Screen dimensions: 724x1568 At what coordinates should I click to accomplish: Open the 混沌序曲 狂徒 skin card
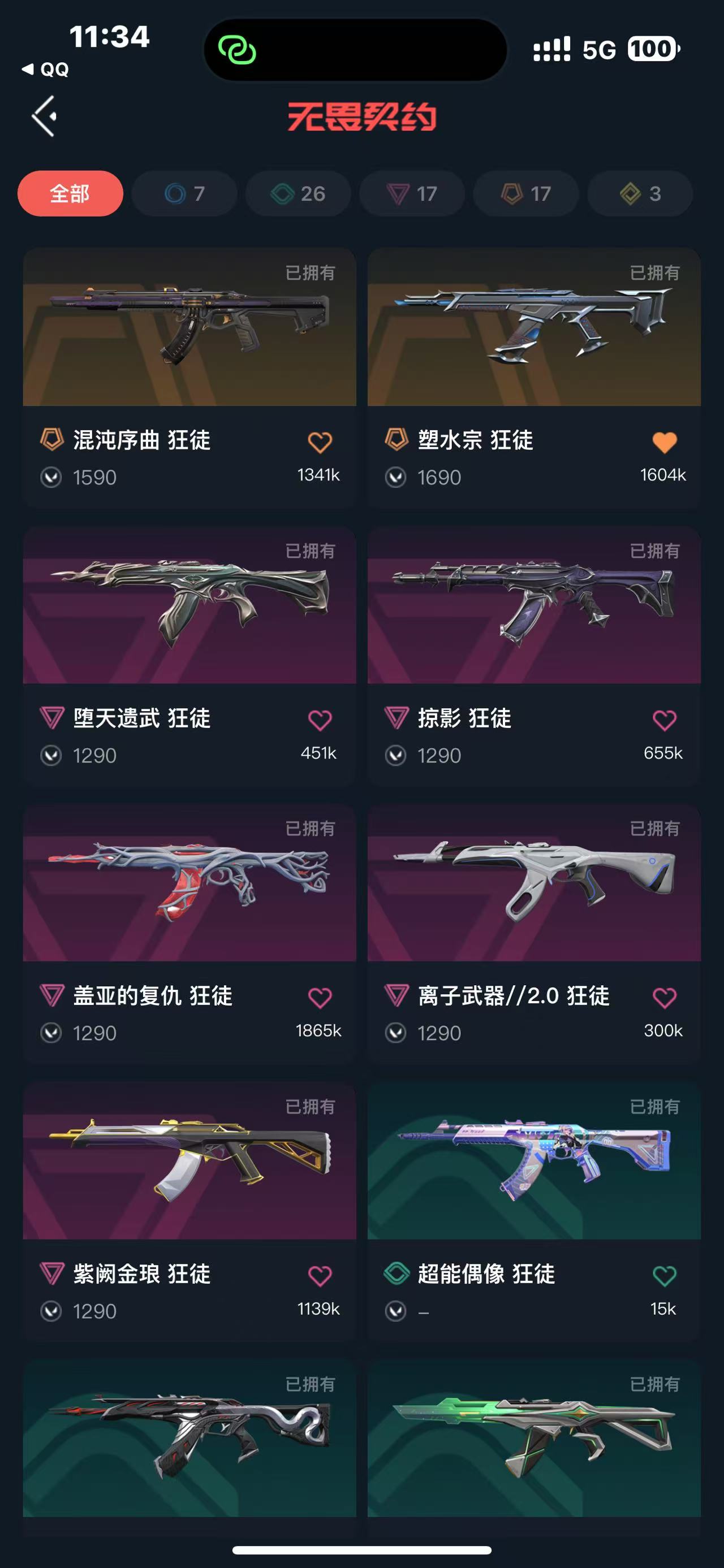pyautogui.click(x=189, y=378)
